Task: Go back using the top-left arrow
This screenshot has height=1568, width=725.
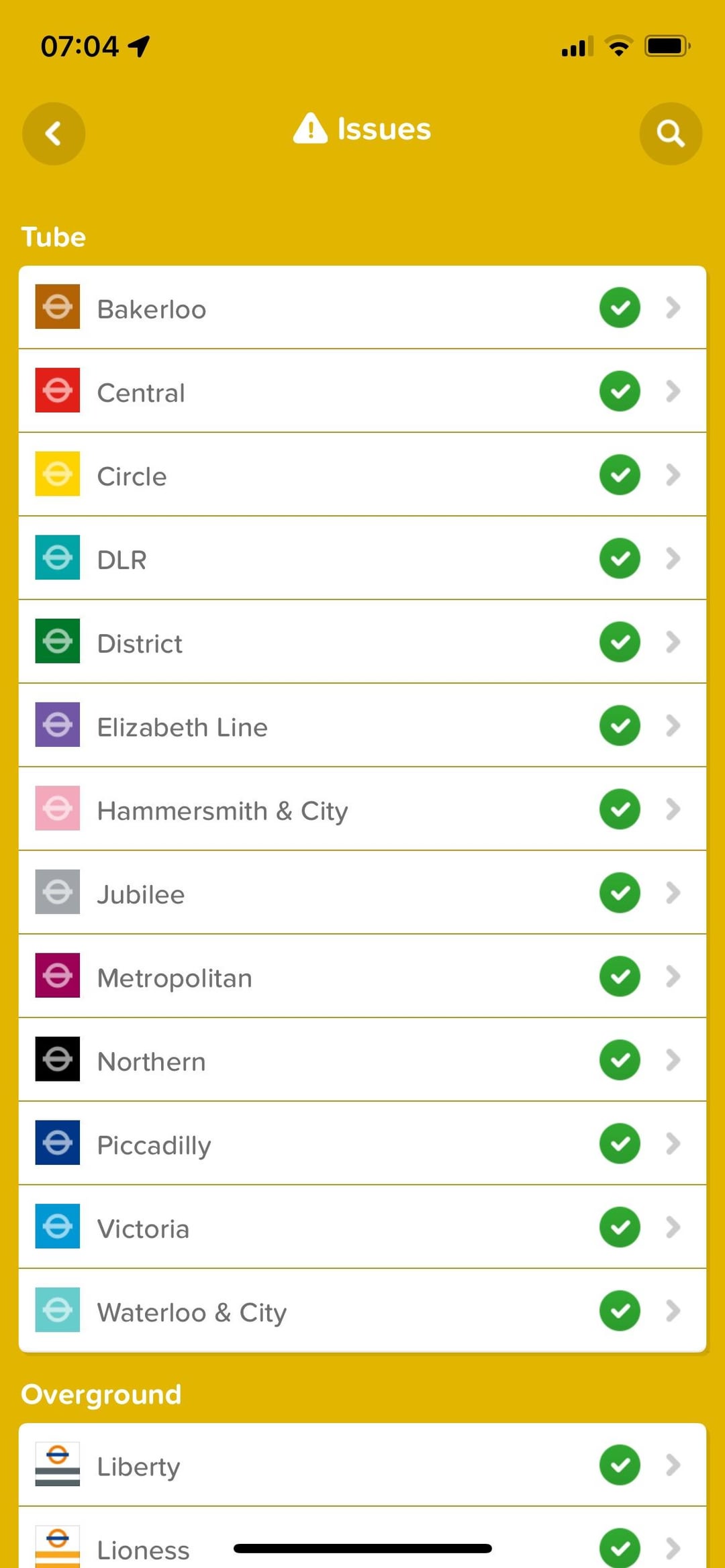Action: [54, 134]
